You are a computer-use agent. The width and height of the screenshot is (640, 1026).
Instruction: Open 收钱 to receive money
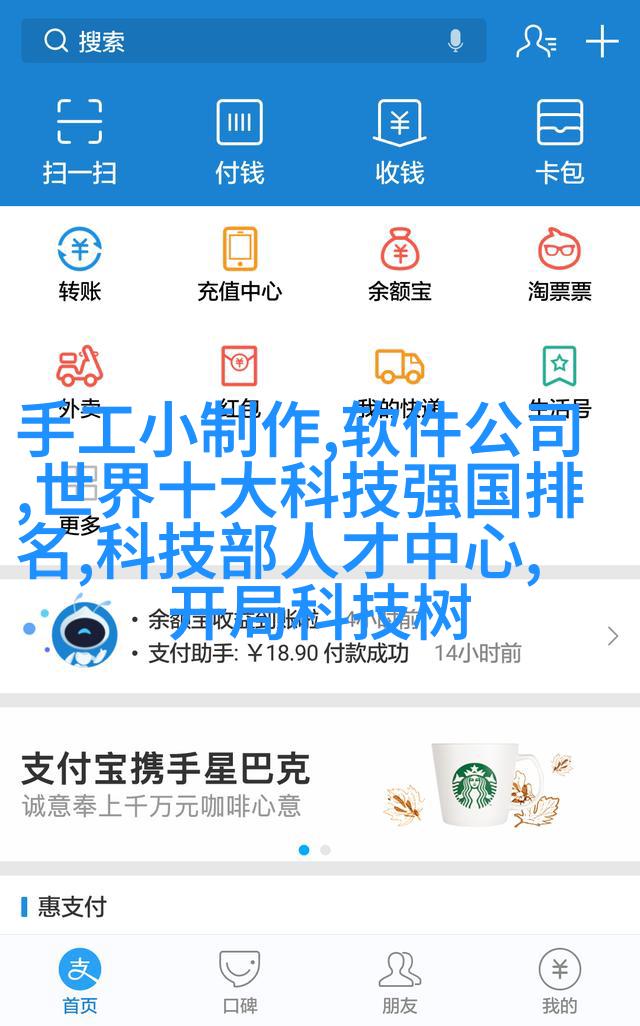pos(400,140)
